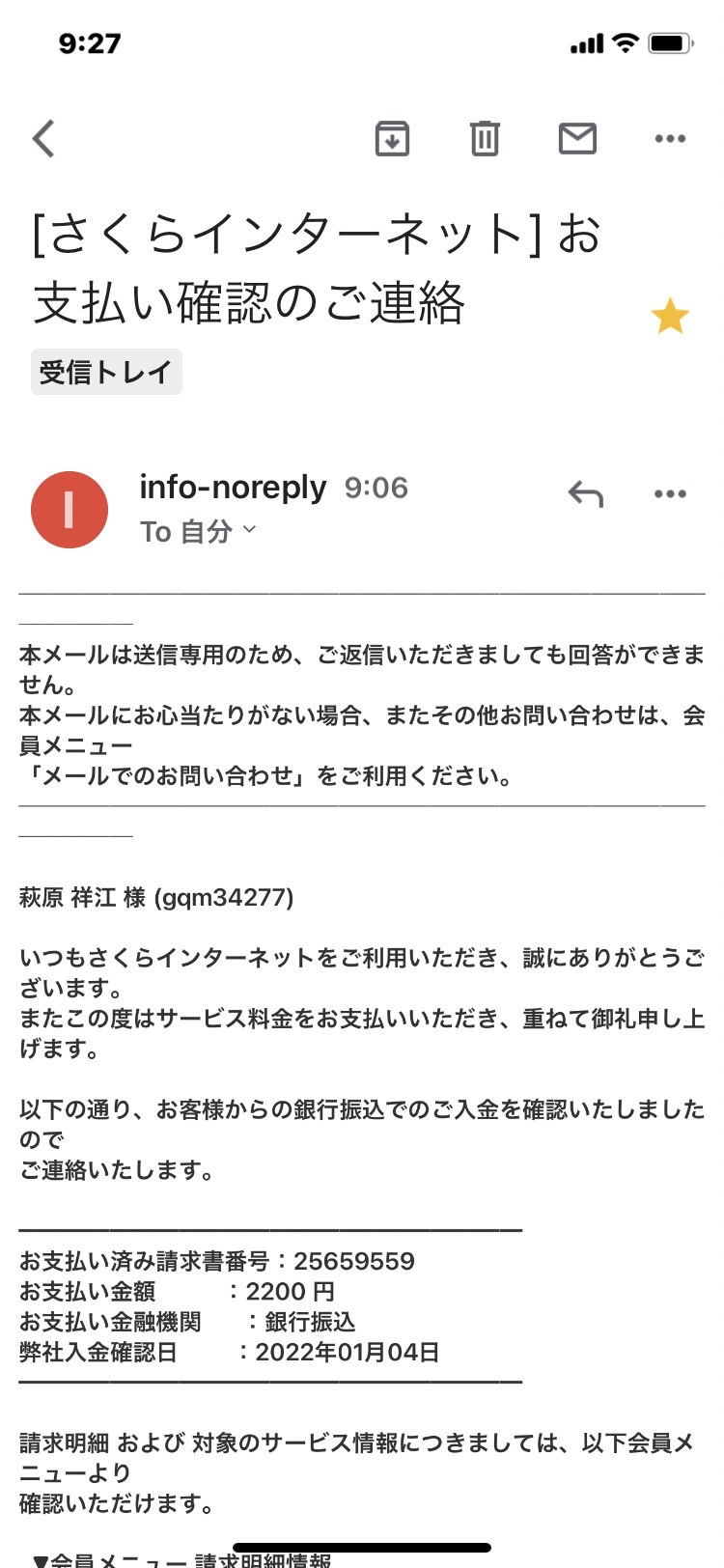This screenshot has height=1568, width=724.
Task: Tap the 受信トレイ label chip
Action: tap(106, 372)
